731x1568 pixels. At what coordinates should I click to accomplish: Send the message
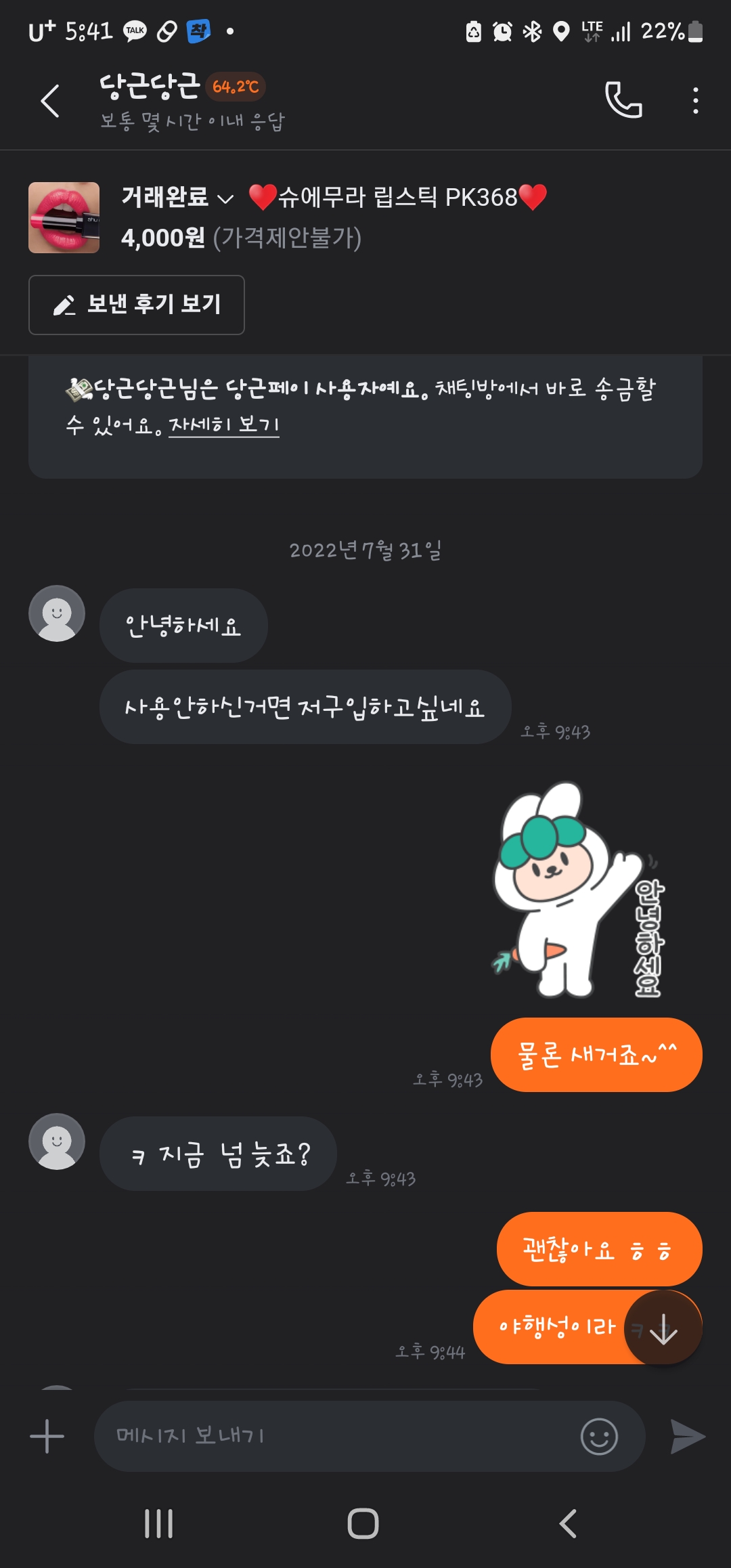click(688, 1436)
